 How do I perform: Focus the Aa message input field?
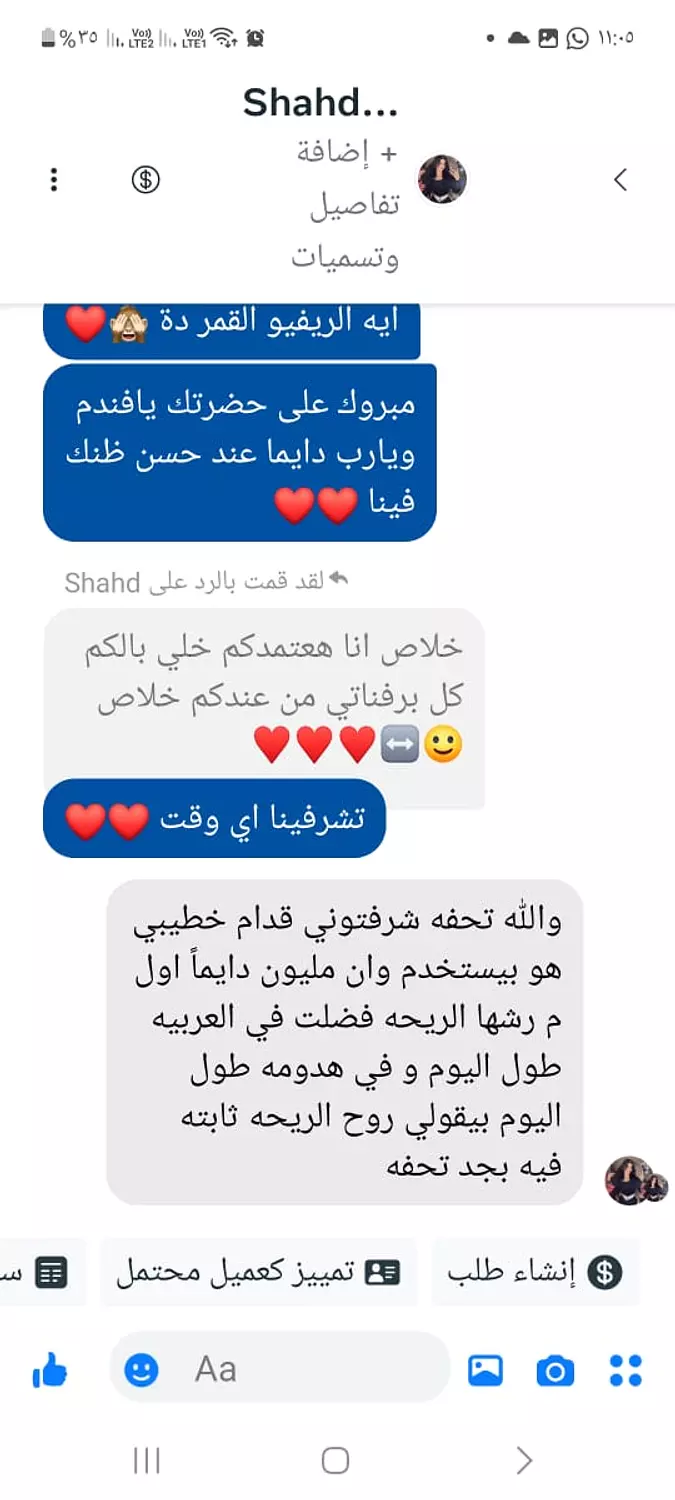280,1368
